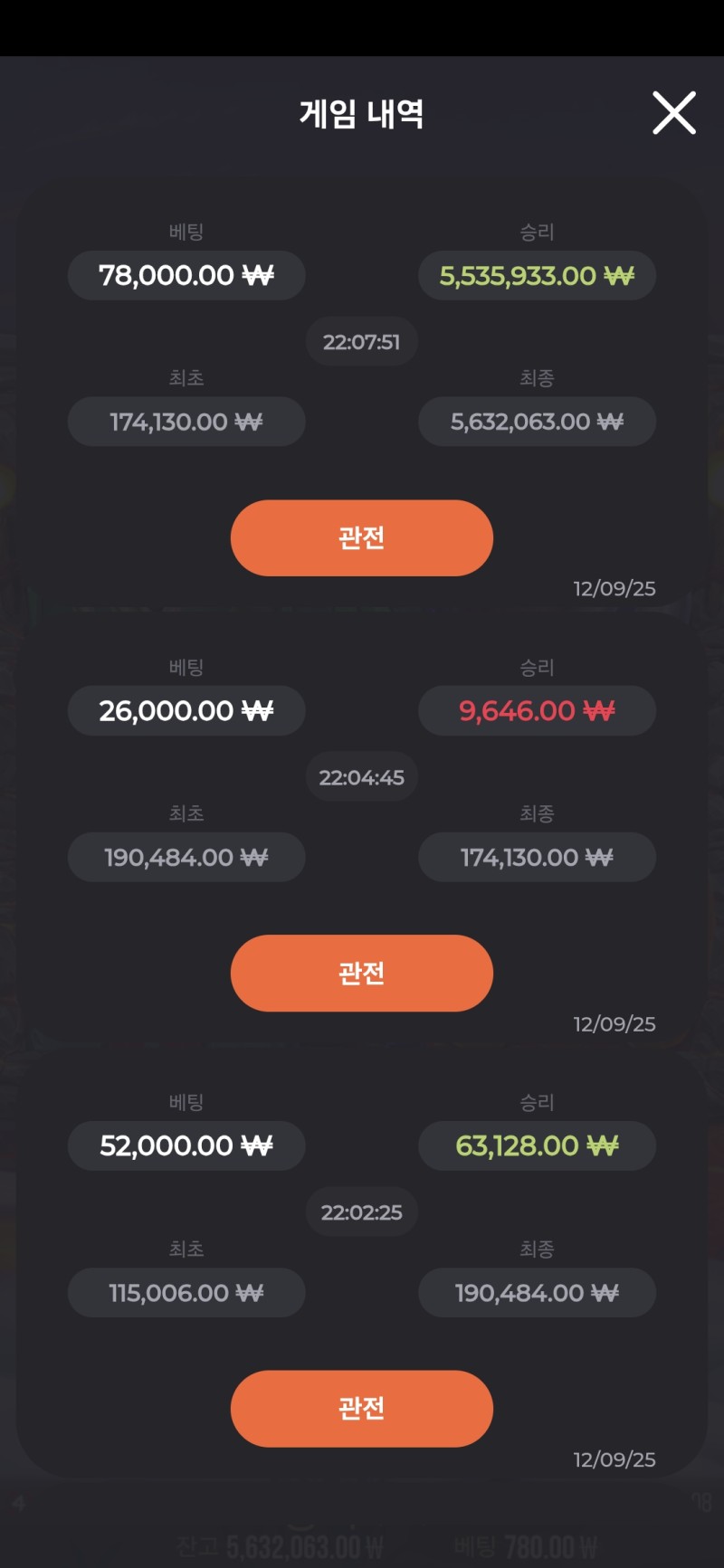
Task: Tap 관전 for the 22:07:51 round
Action: pos(362,538)
